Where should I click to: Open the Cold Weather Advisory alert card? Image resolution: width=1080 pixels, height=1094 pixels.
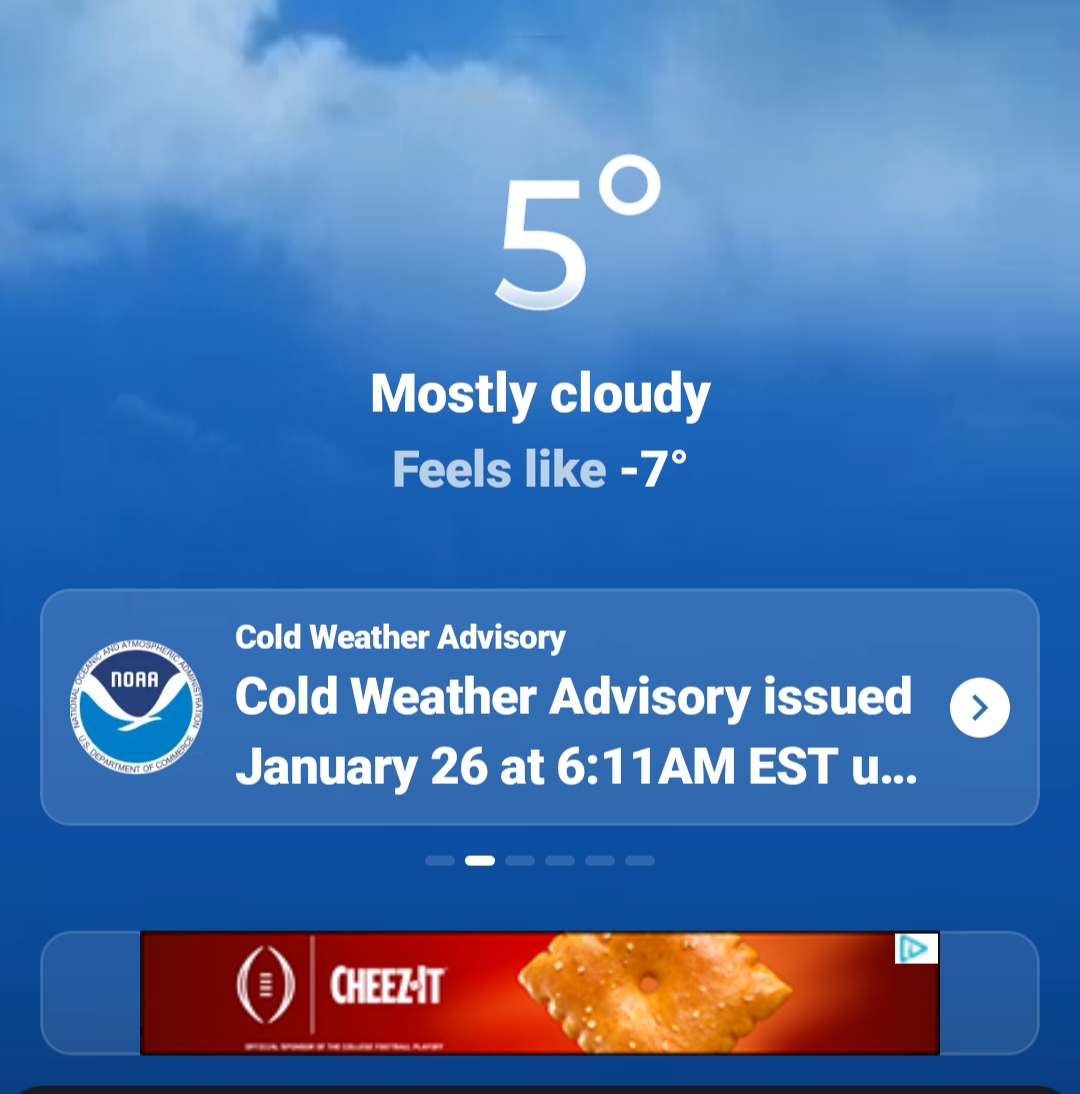[x=540, y=707]
